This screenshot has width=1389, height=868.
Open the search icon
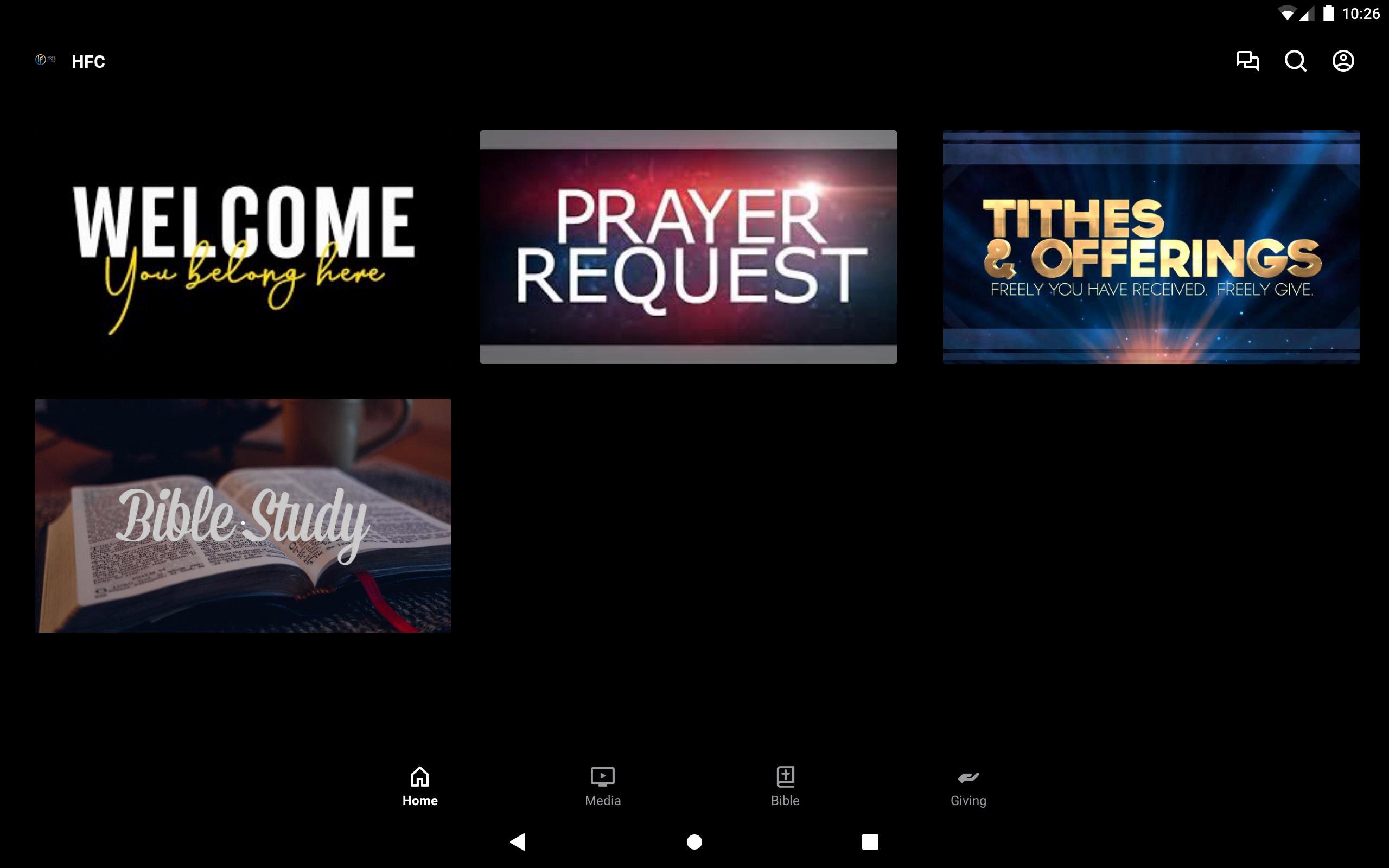pos(1295,61)
